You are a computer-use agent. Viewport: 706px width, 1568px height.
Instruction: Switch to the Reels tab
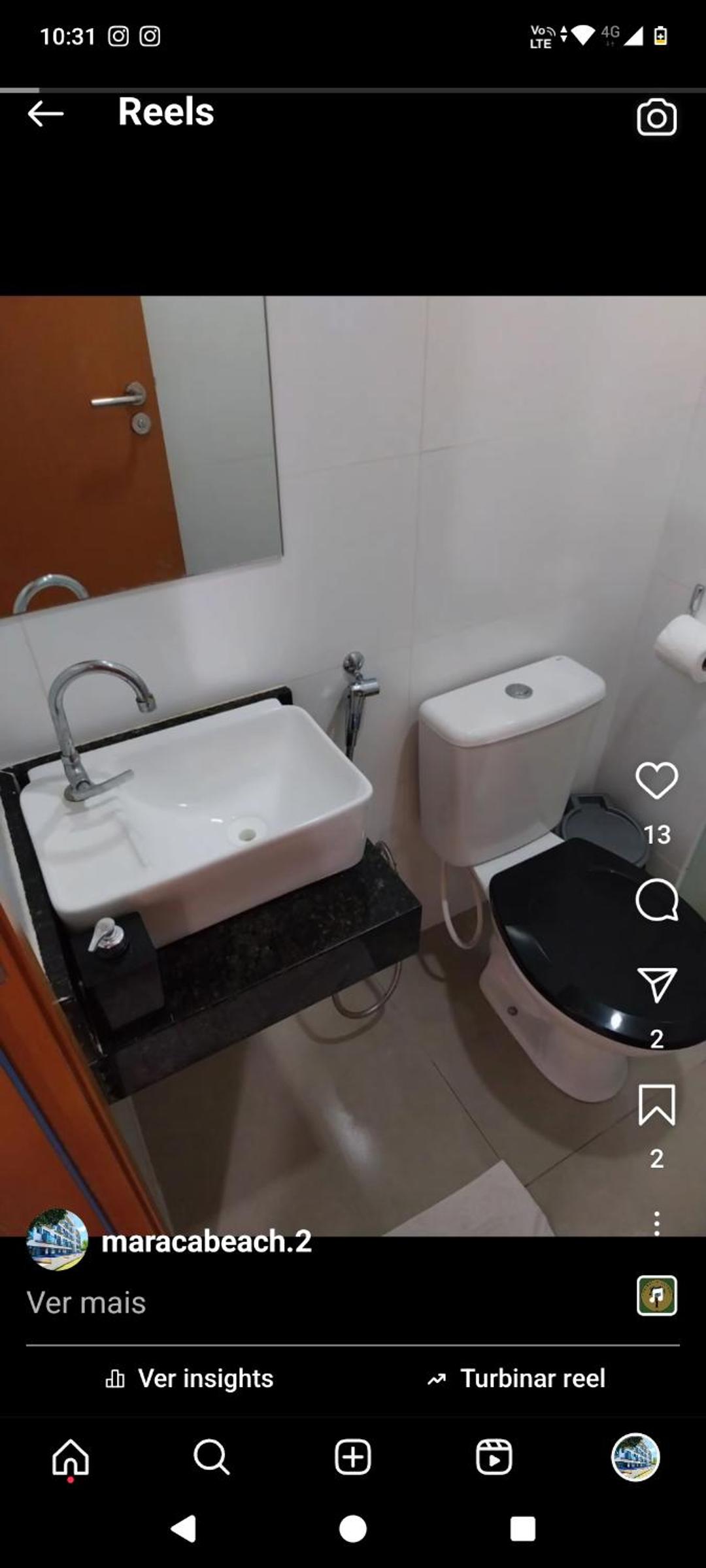[x=494, y=1457]
